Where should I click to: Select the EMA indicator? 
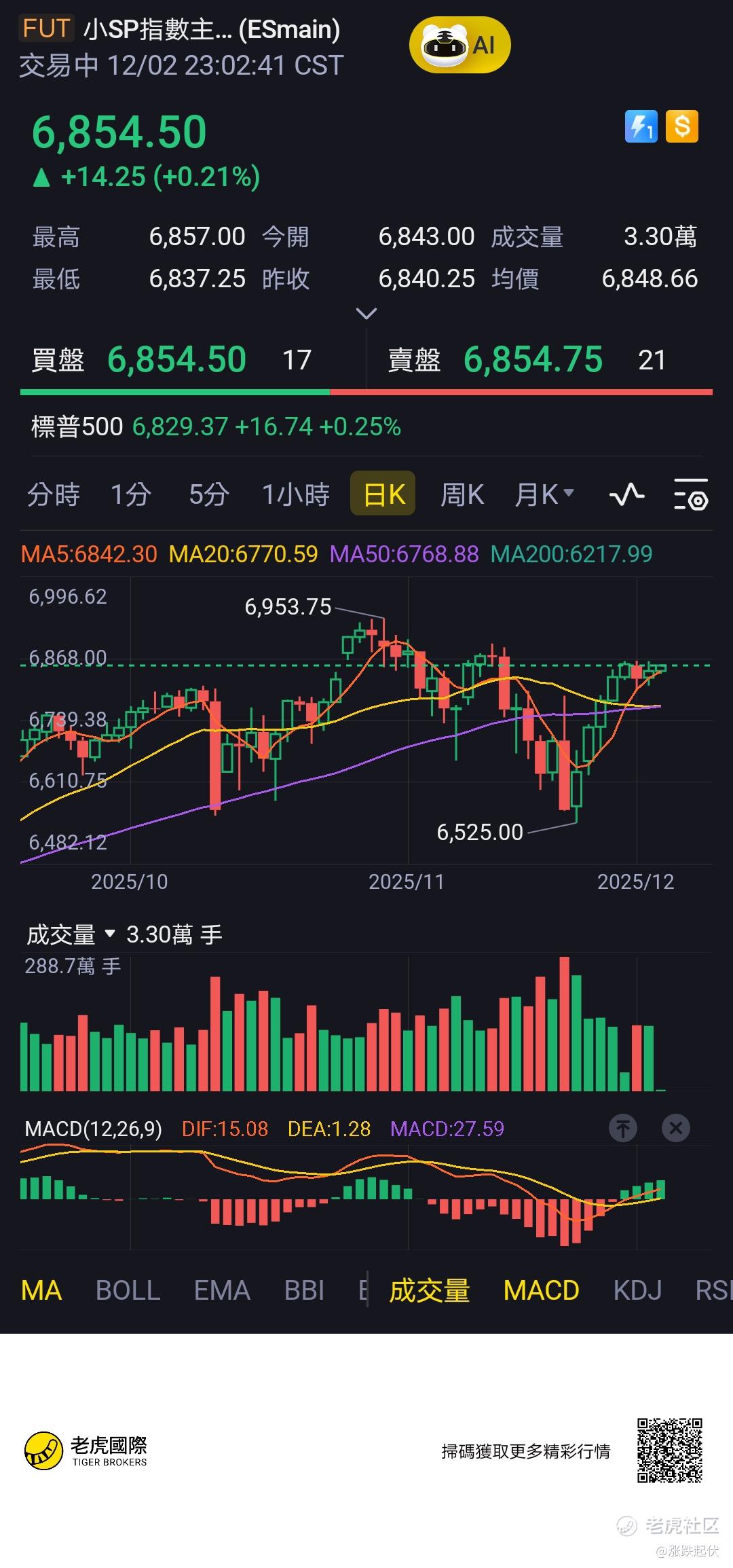coord(222,1290)
